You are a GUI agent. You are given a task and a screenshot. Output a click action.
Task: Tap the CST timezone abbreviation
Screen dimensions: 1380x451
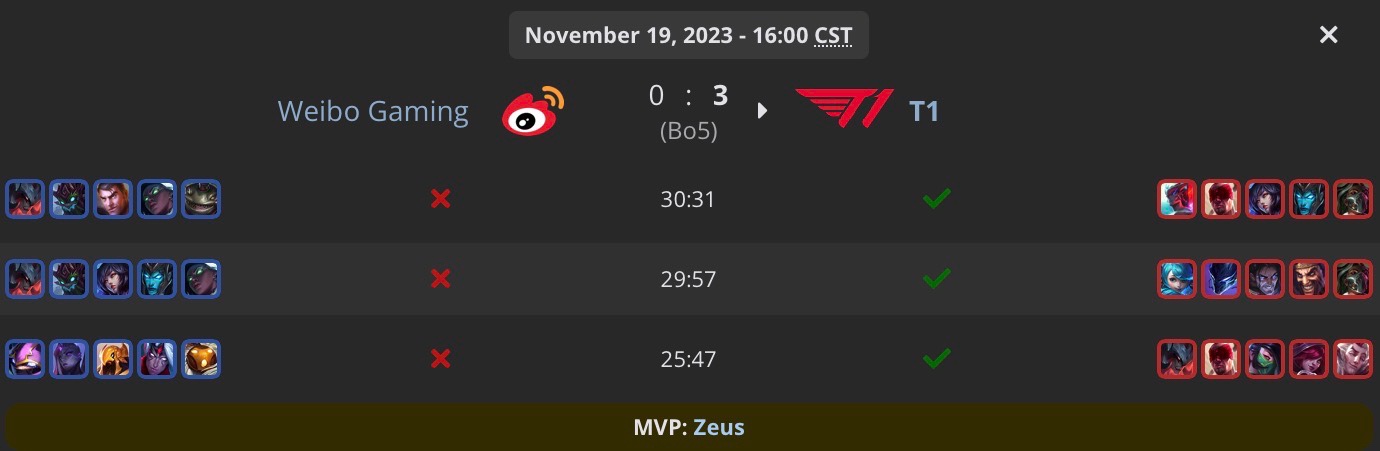tap(832, 36)
